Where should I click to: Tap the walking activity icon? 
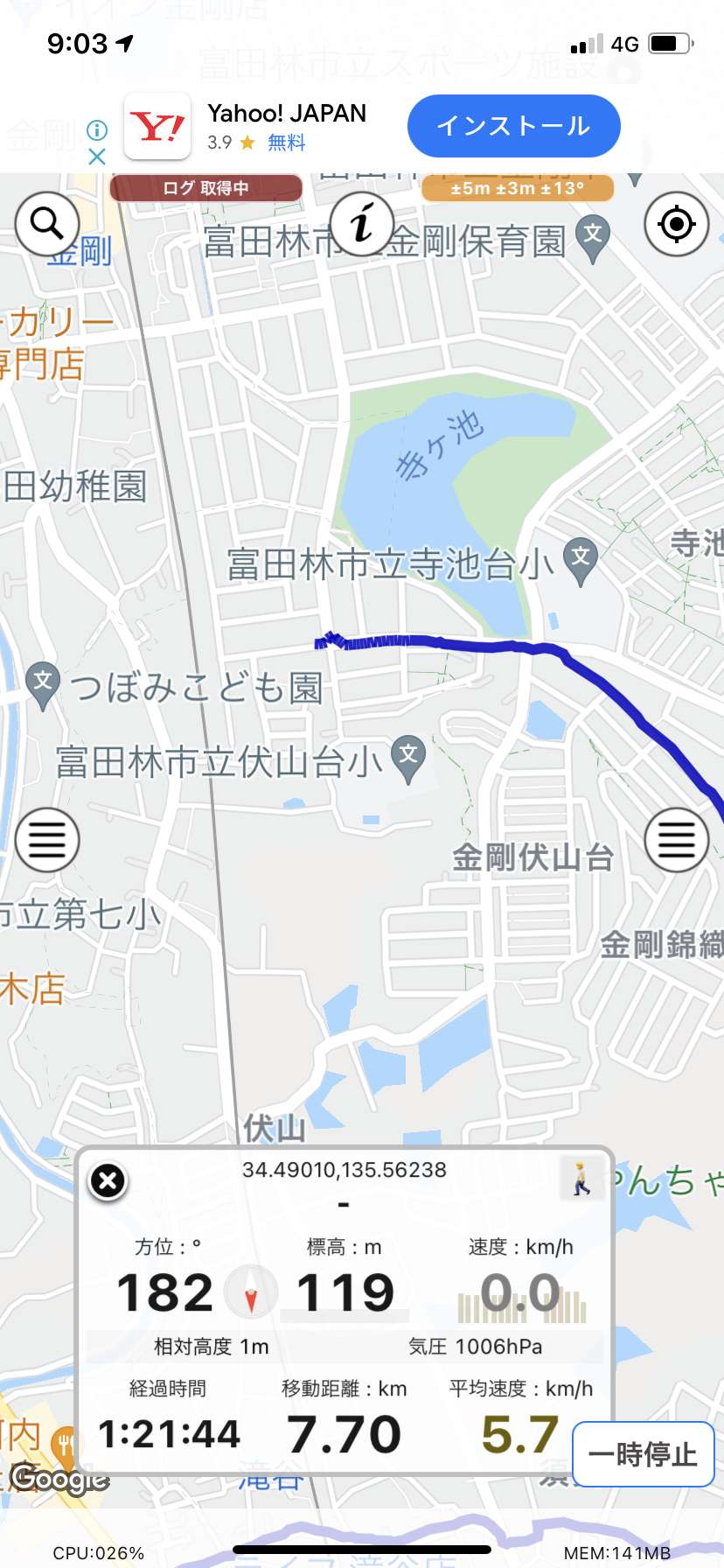[581, 1178]
